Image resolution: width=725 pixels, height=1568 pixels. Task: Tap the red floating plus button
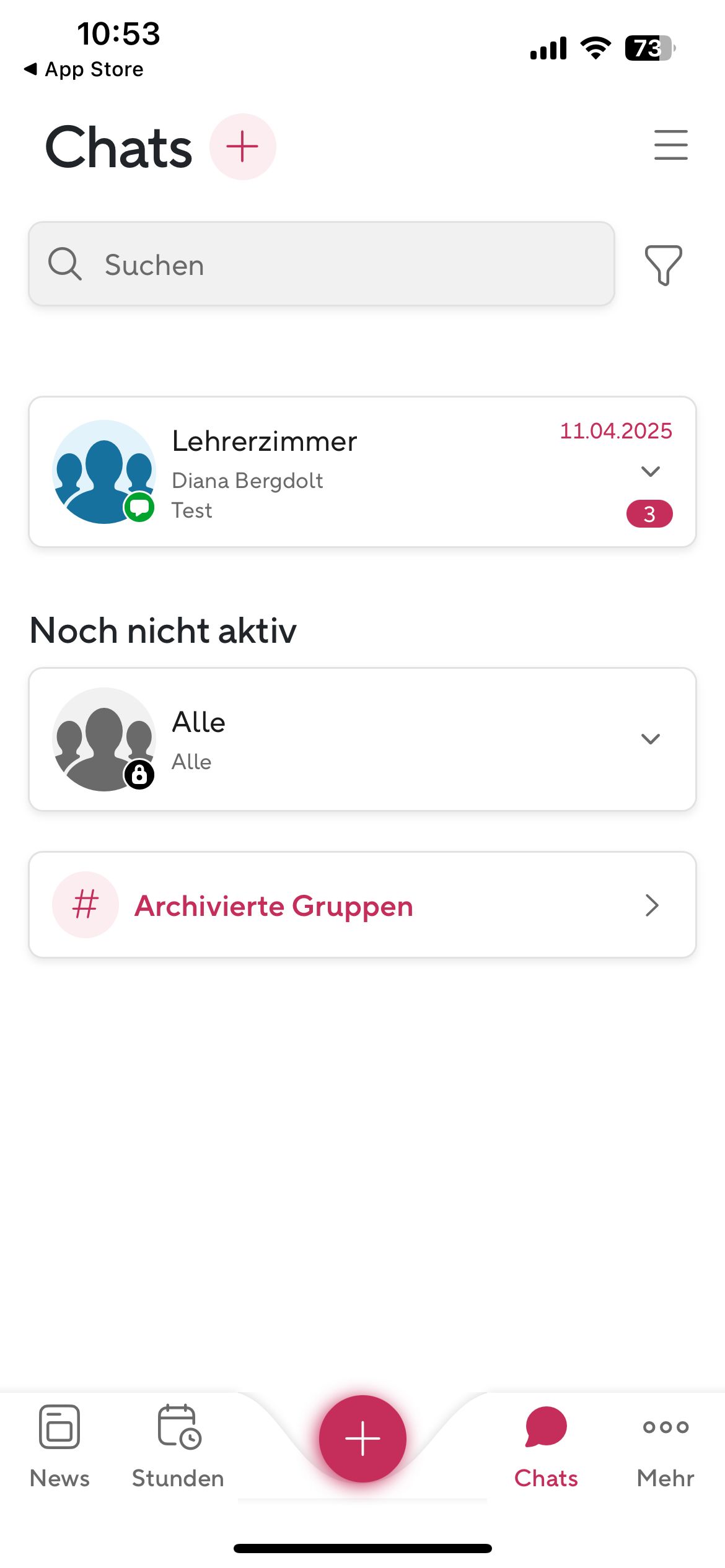(362, 1438)
